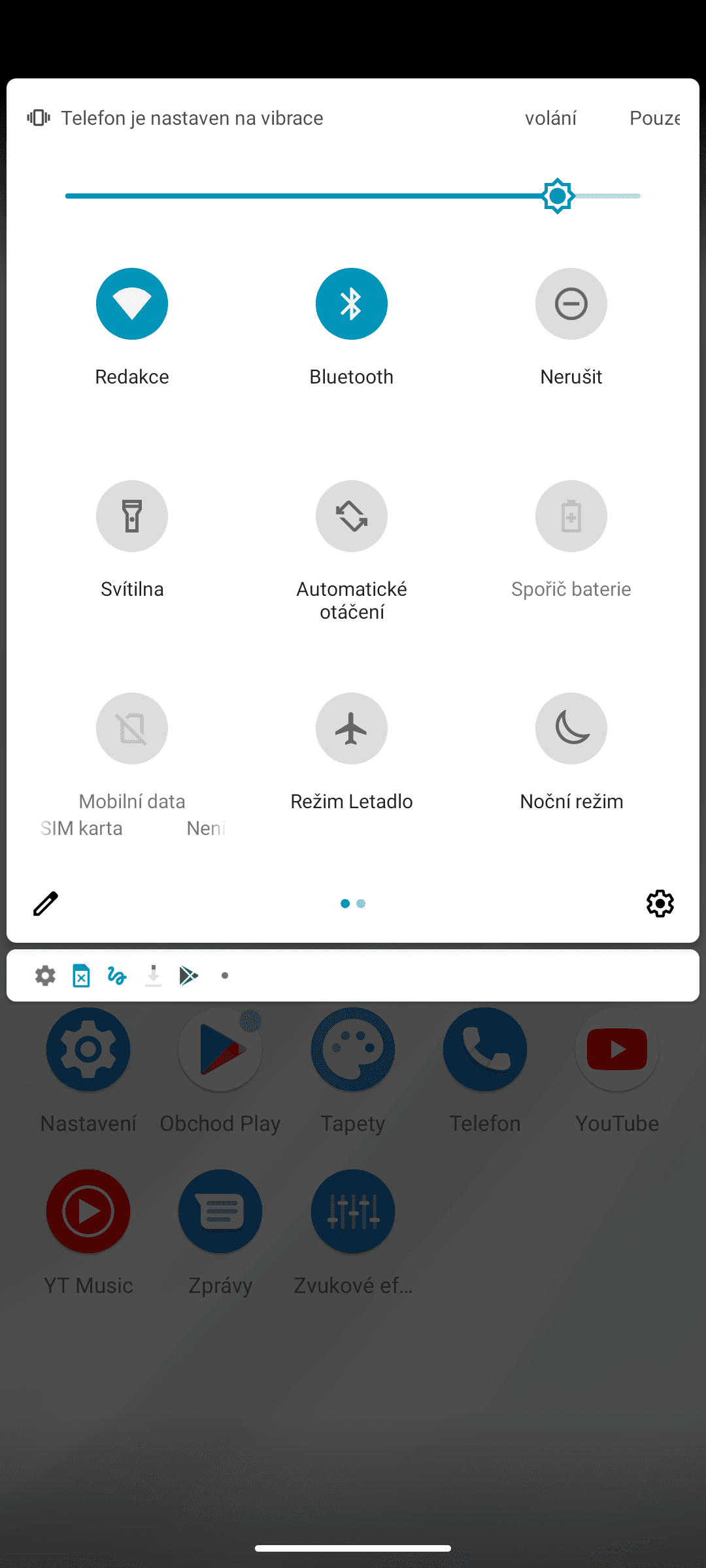Viewport: 706px width, 1568px height.
Task: Go to second quick settings page dot
Action: pos(361,904)
